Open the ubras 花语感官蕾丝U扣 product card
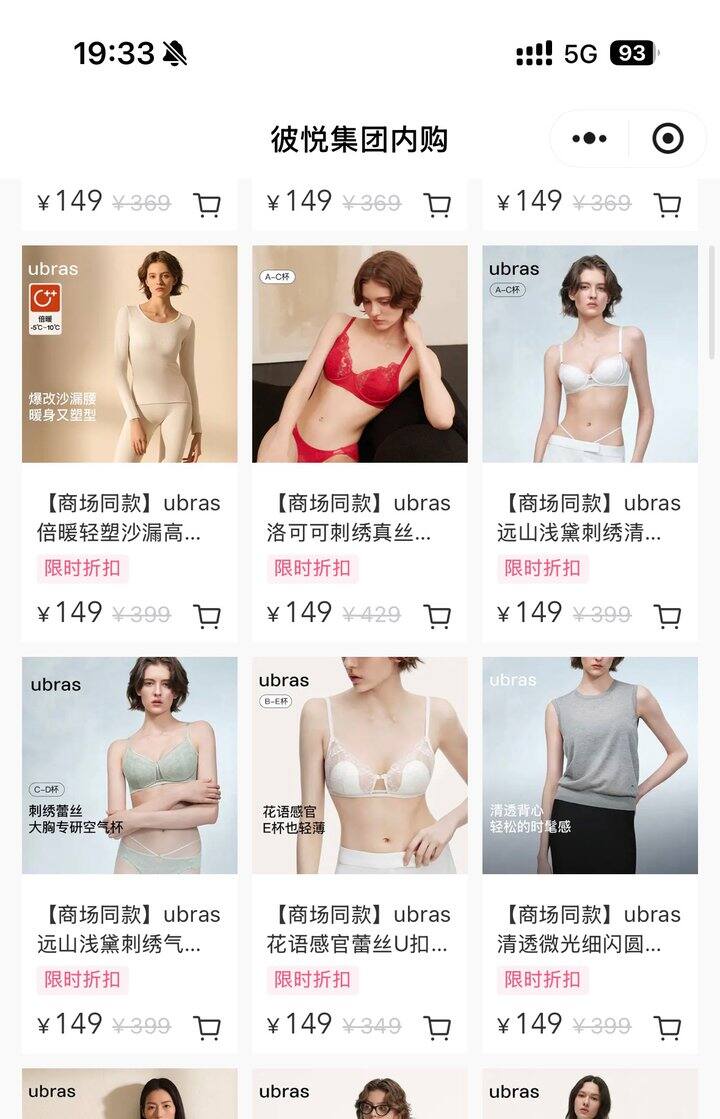 pos(359,766)
